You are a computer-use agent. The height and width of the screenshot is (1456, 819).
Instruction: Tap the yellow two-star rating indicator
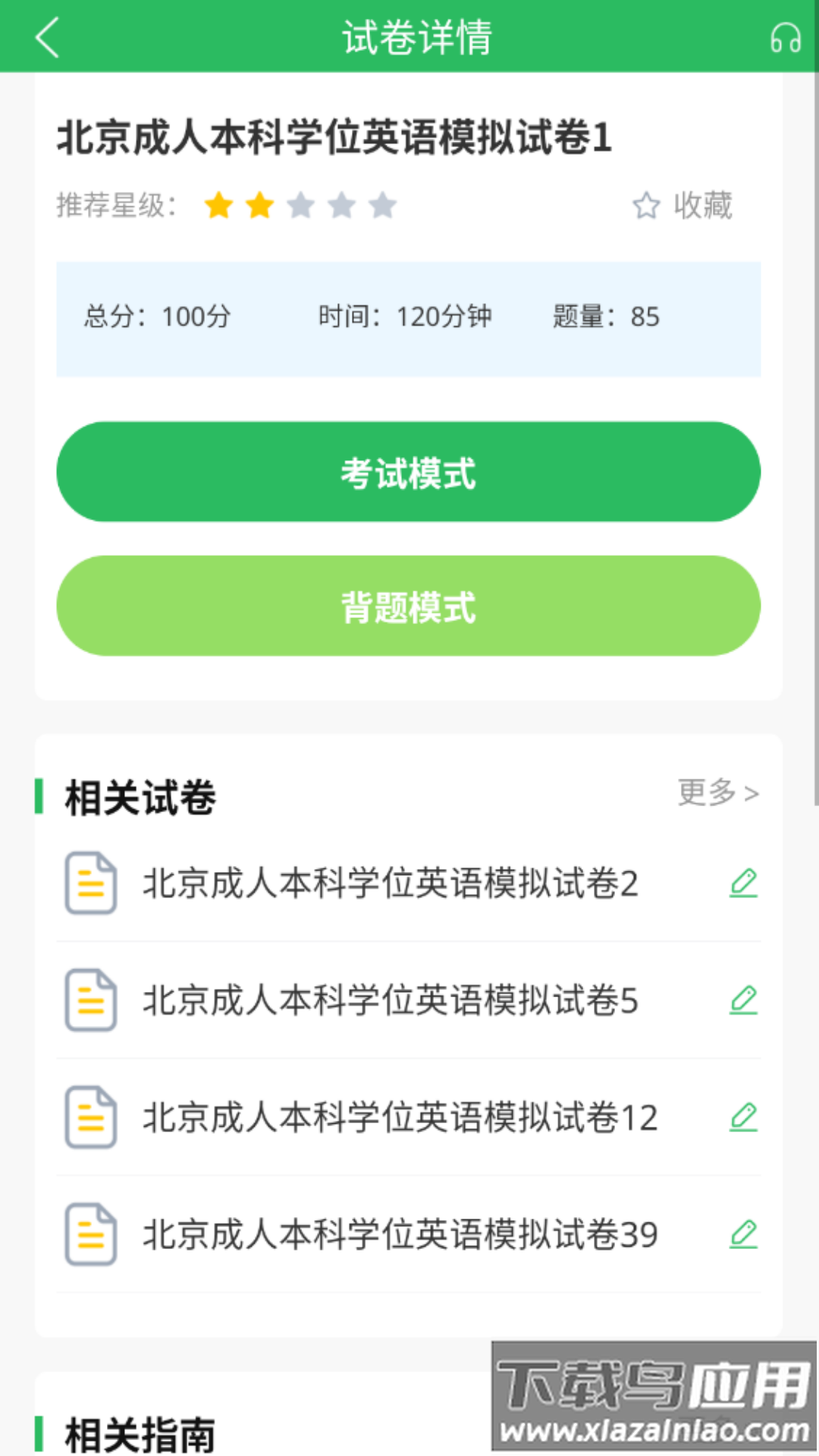click(239, 206)
